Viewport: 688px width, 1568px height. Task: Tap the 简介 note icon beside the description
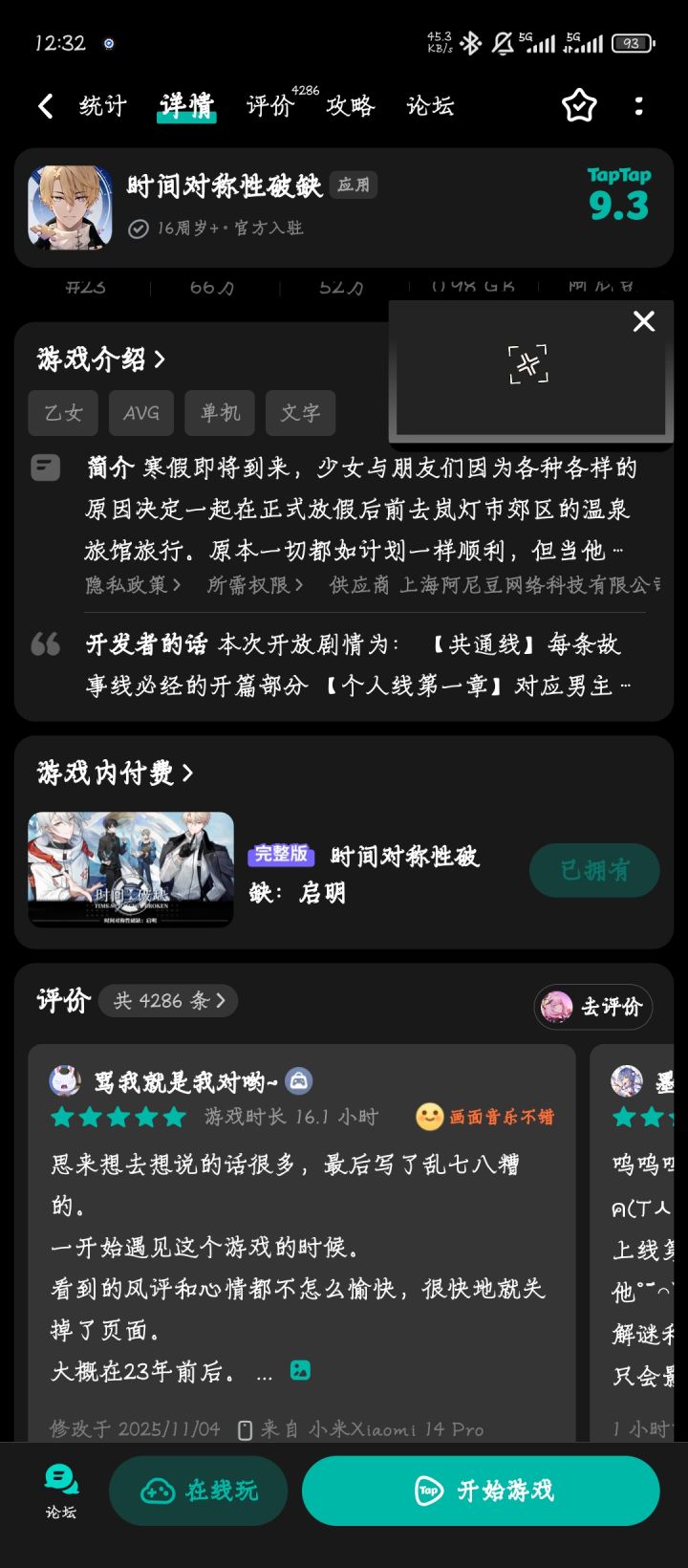click(x=45, y=468)
